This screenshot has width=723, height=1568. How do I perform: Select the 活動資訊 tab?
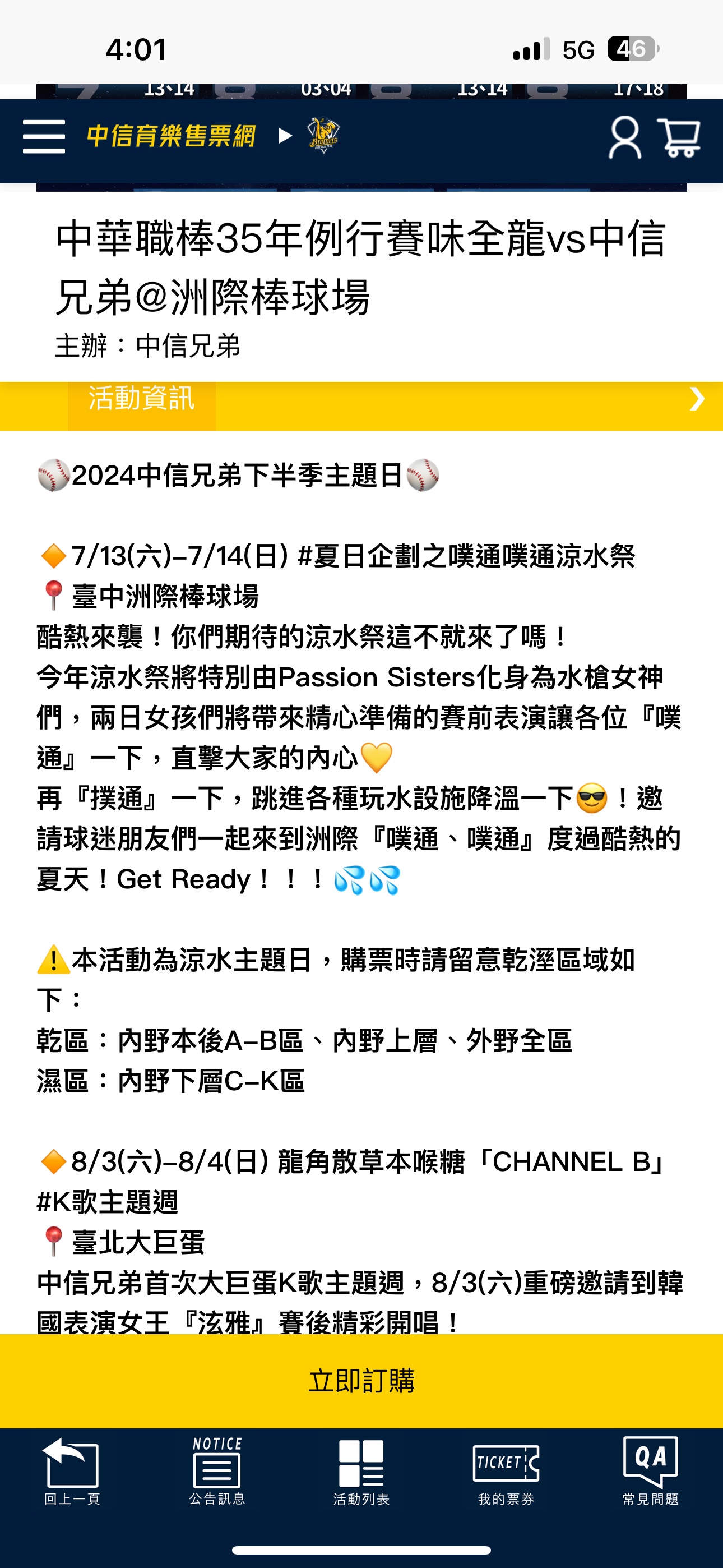coord(141,399)
